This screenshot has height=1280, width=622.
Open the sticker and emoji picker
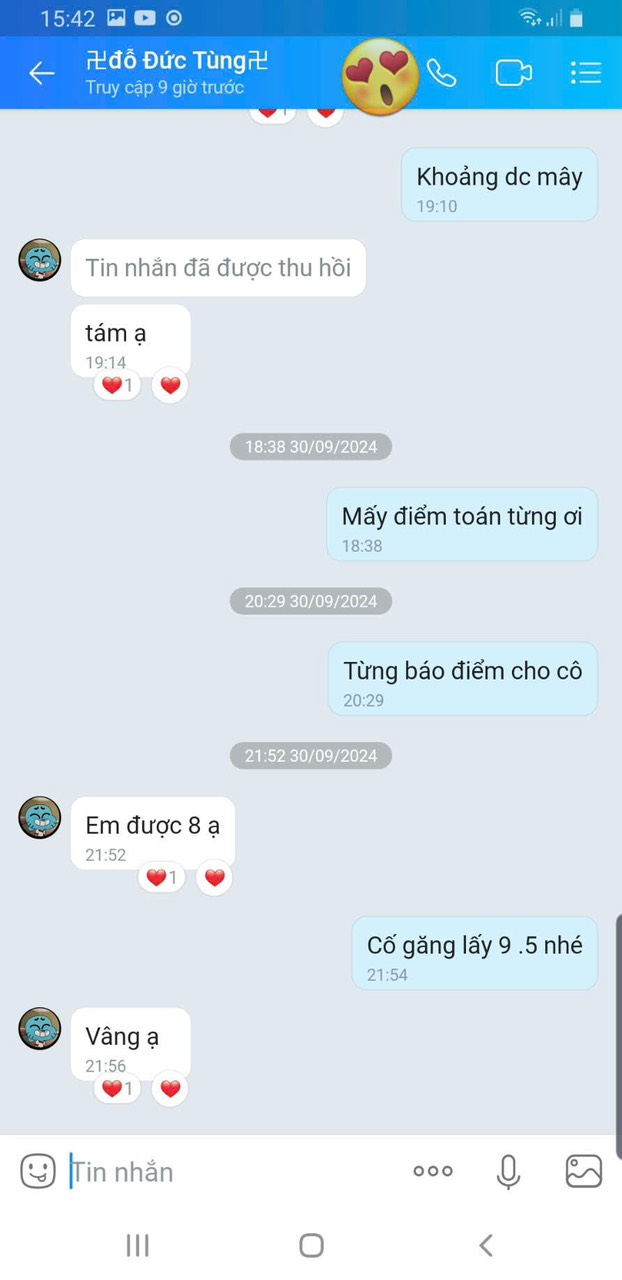coord(38,1171)
